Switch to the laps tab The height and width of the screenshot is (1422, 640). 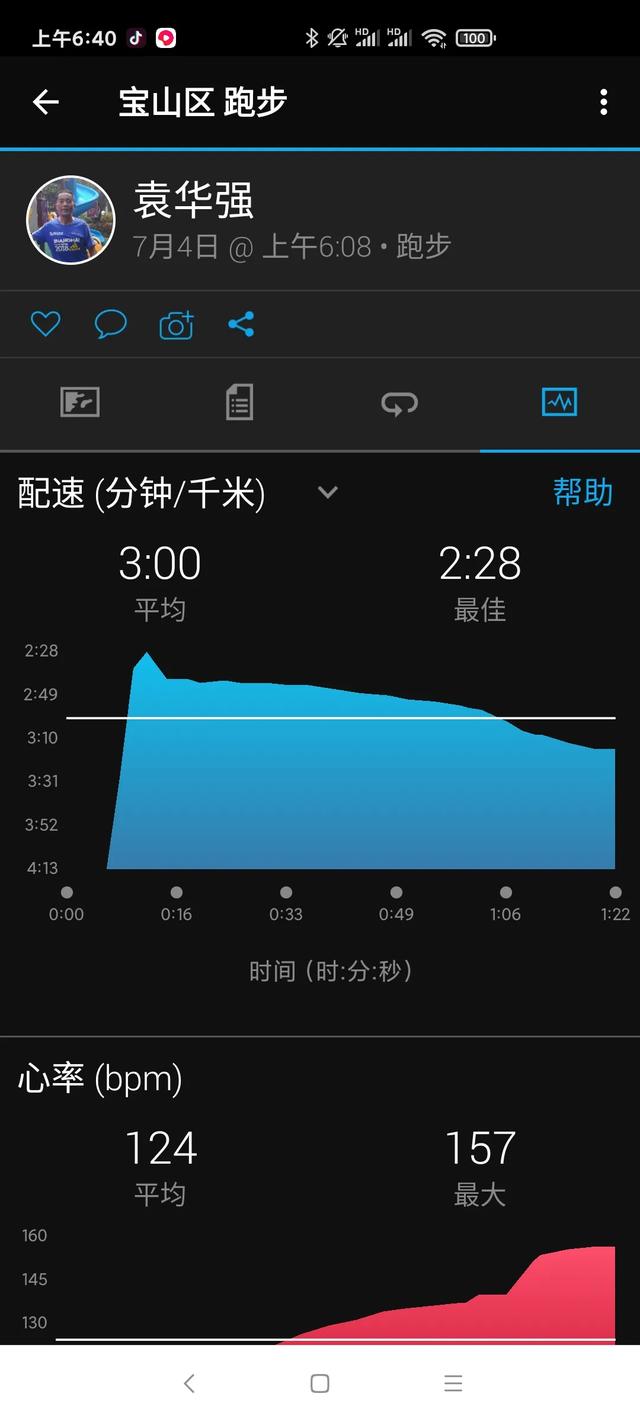tap(399, 403)
